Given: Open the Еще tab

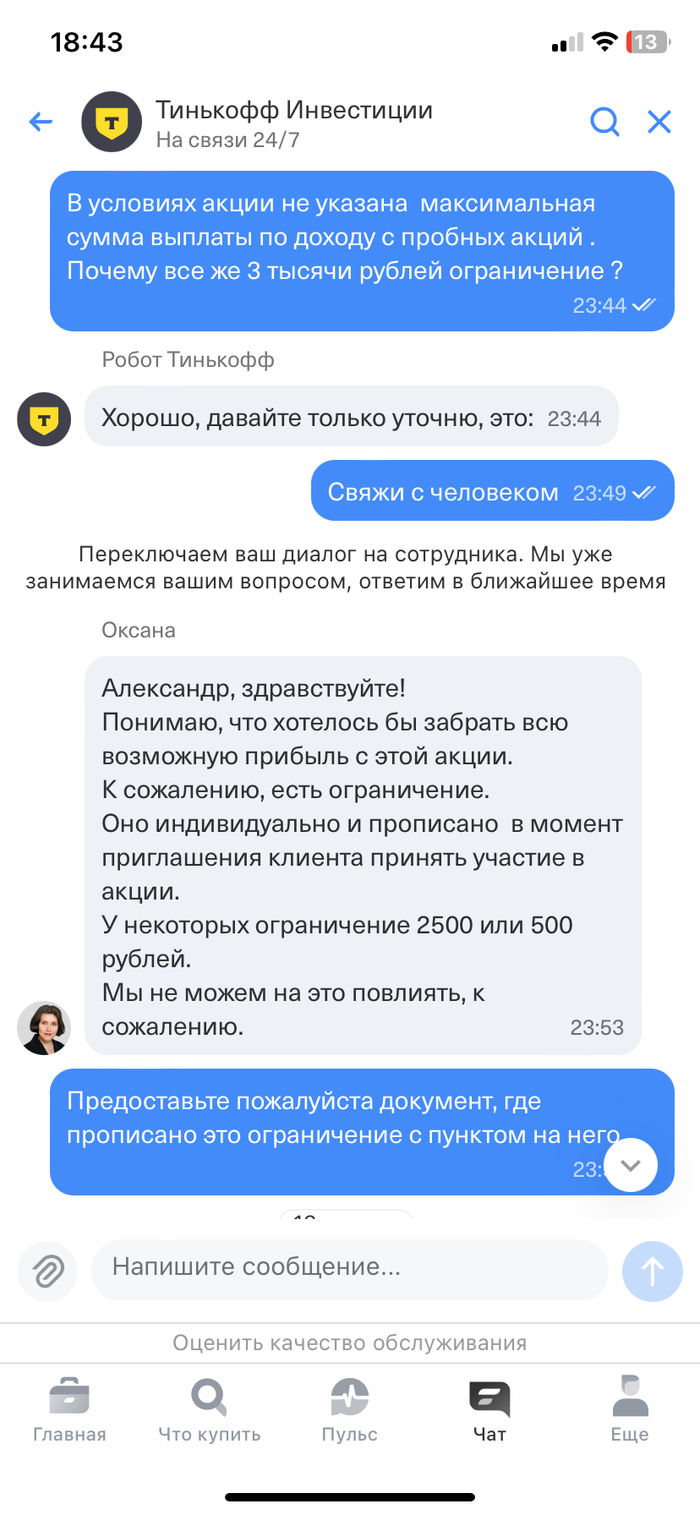Looking at the screenshot, I should click(630, 1410).
